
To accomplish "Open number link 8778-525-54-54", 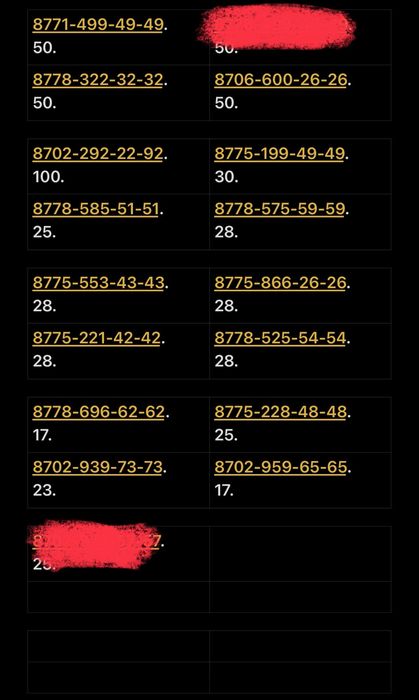I will (x=280, y=338).
